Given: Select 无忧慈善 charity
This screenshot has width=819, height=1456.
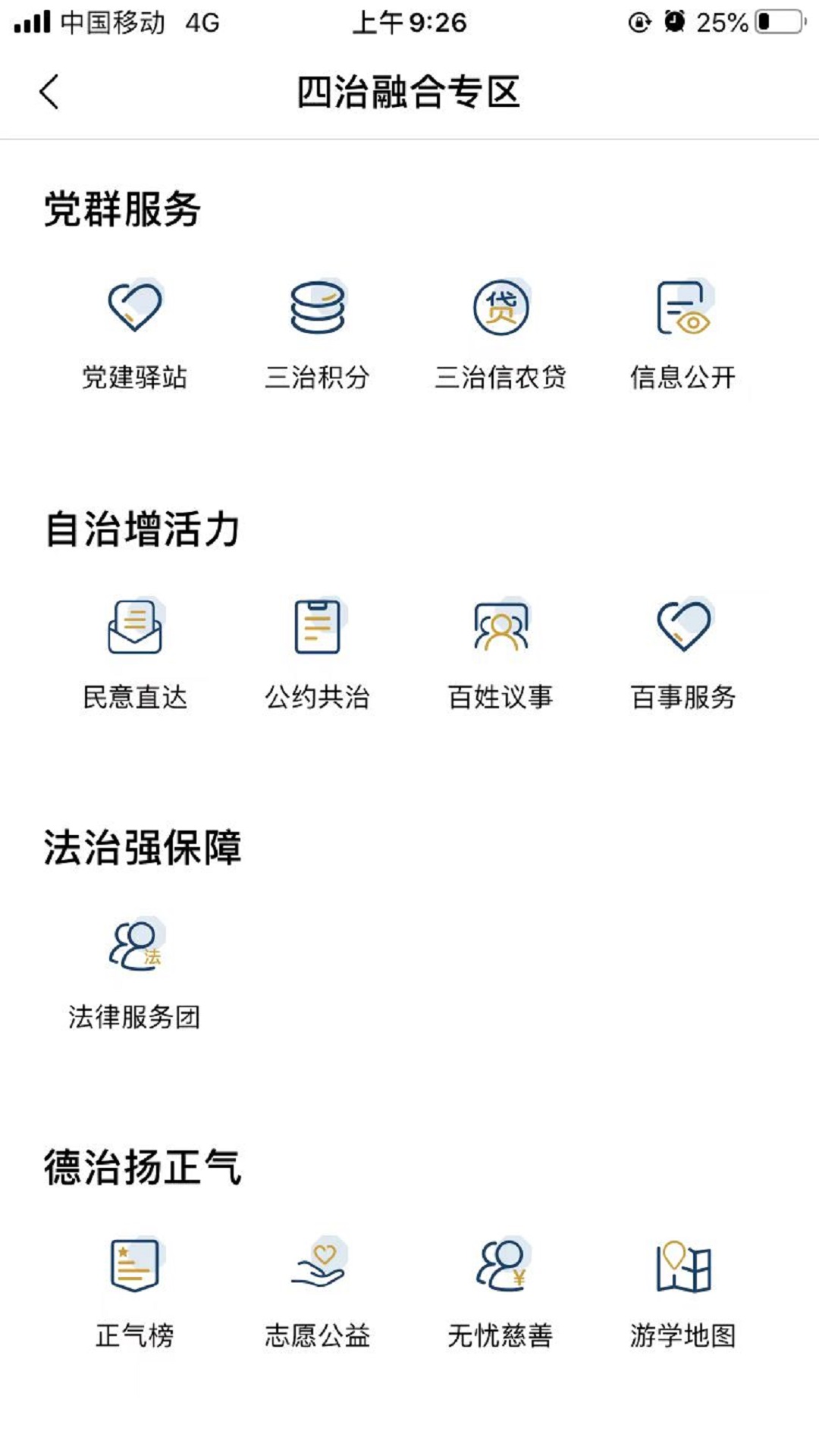Looking at the screenshot, I should (500, 1291).
